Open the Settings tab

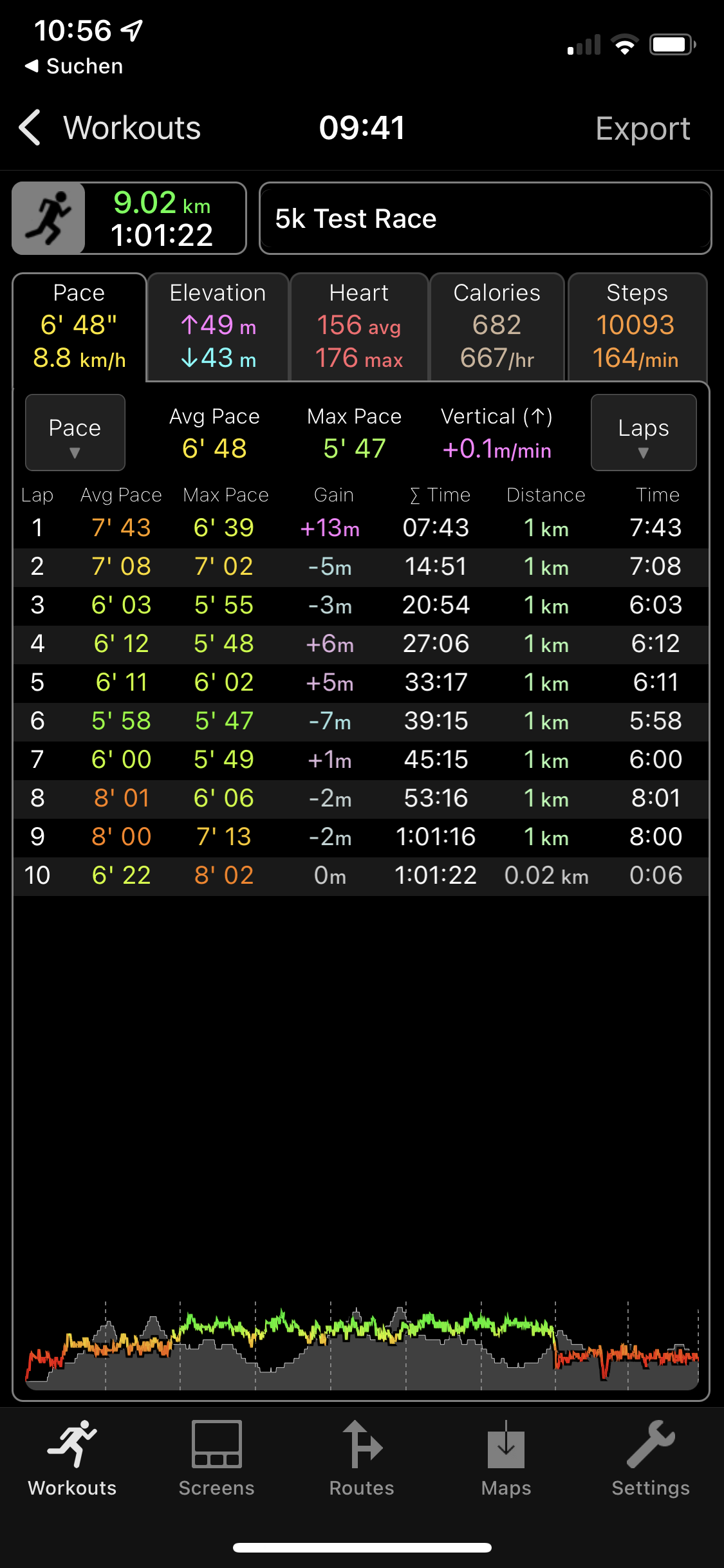tap(651, 1459)
